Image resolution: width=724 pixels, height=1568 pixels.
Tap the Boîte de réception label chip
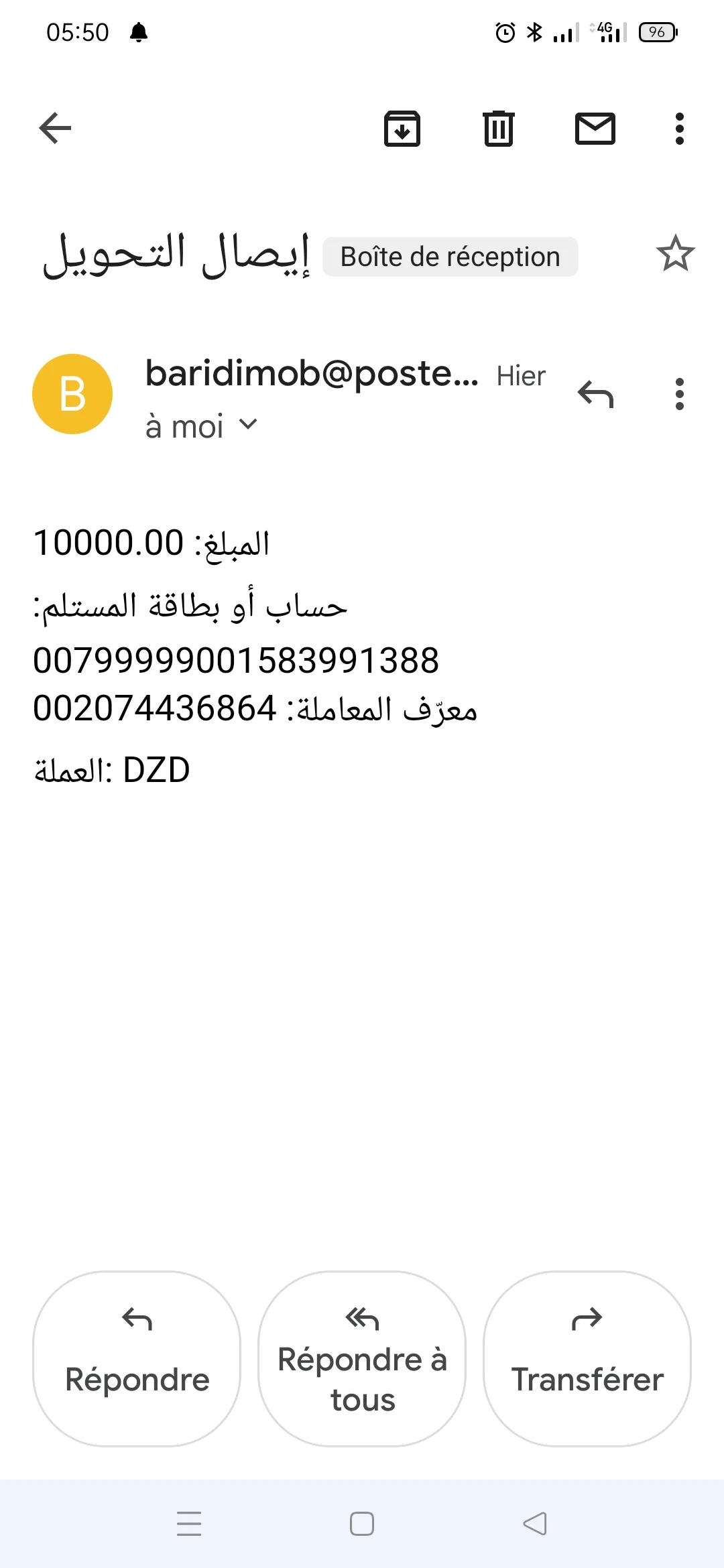[450, 257]
